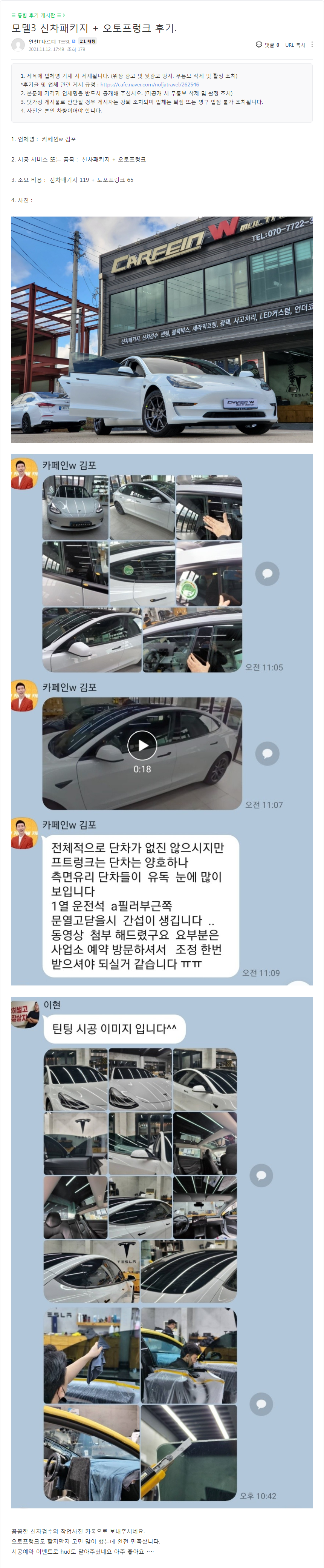This screenshot has height=1568, width=324.
Task: Jump to the 댓글 0 comments section
Action: tap(267, 45)
